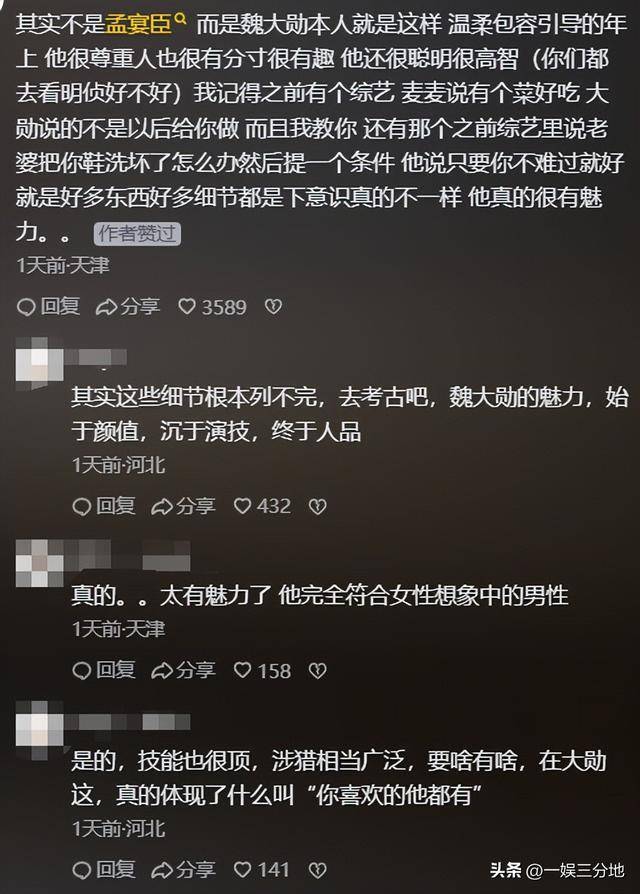The height and width of the screenshot is (894, 640).
Task: Dislike the comment with 158 likes
Action: pos(317,671)
